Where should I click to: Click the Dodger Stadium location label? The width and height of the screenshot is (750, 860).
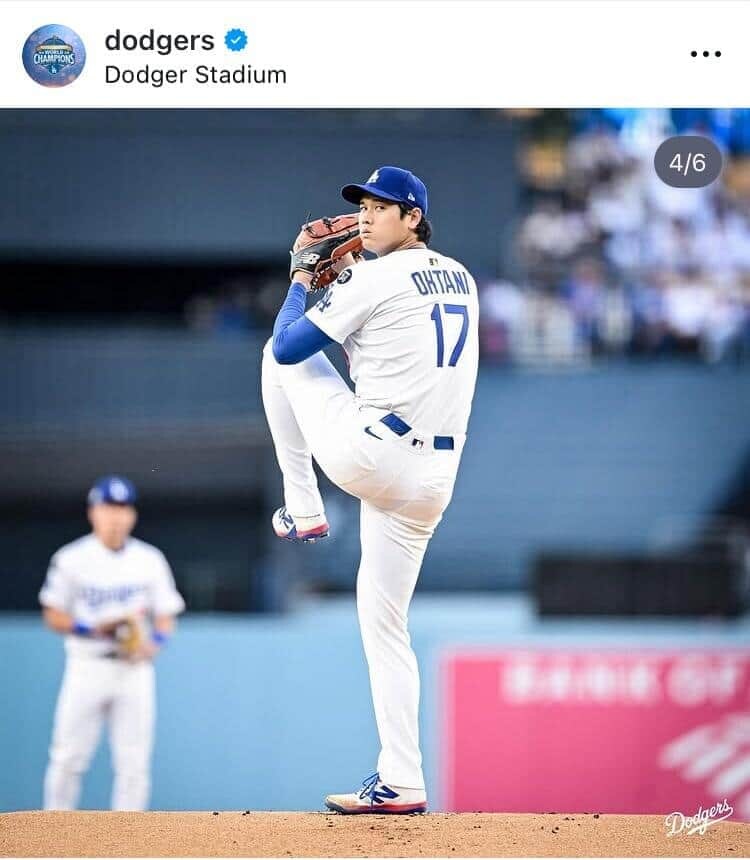[196, 72]
